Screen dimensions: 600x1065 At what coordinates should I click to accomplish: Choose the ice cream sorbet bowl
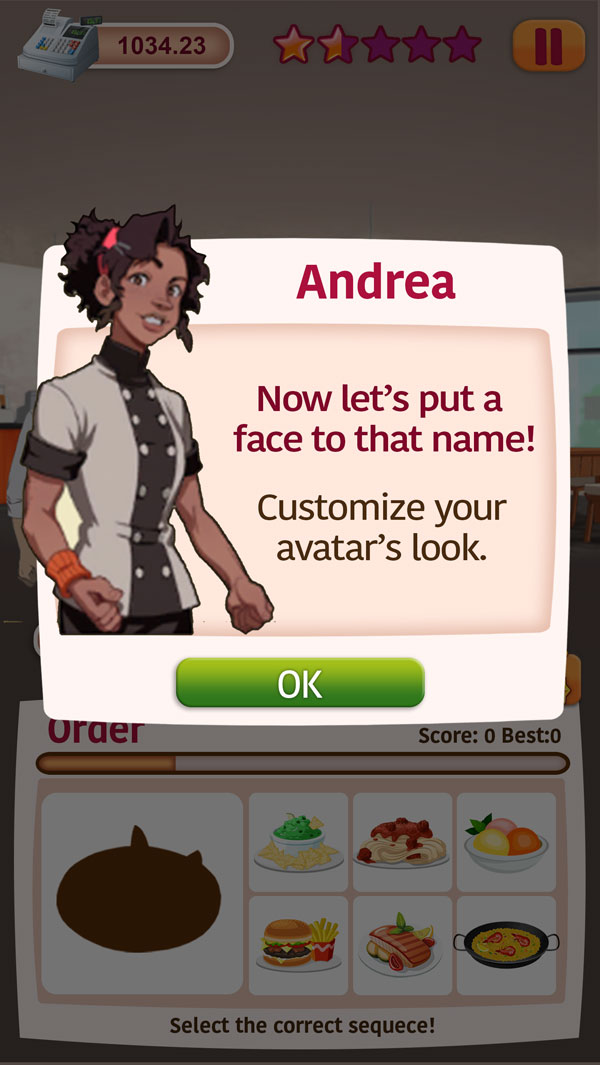coord(506,842)
